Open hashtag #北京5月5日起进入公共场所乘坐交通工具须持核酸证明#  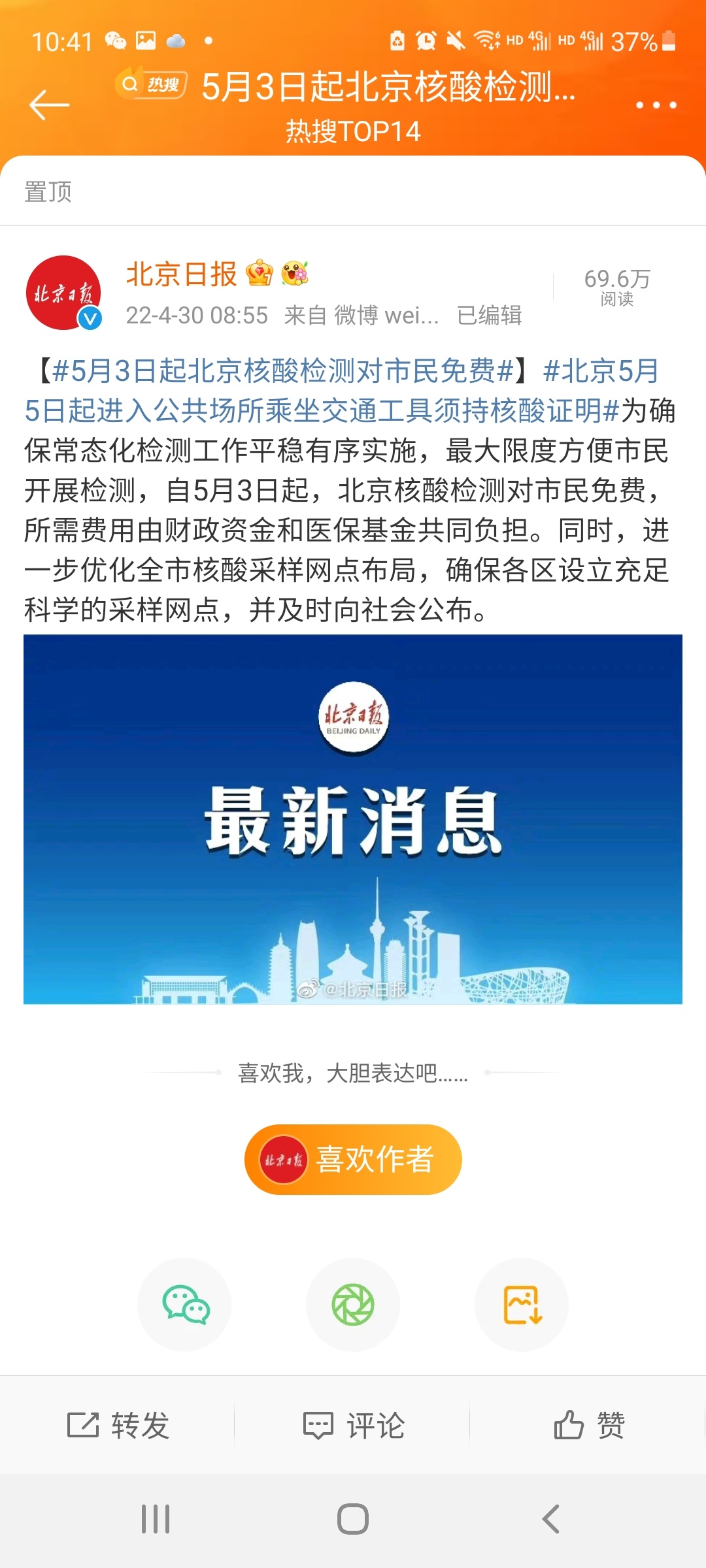coord(320,411)
